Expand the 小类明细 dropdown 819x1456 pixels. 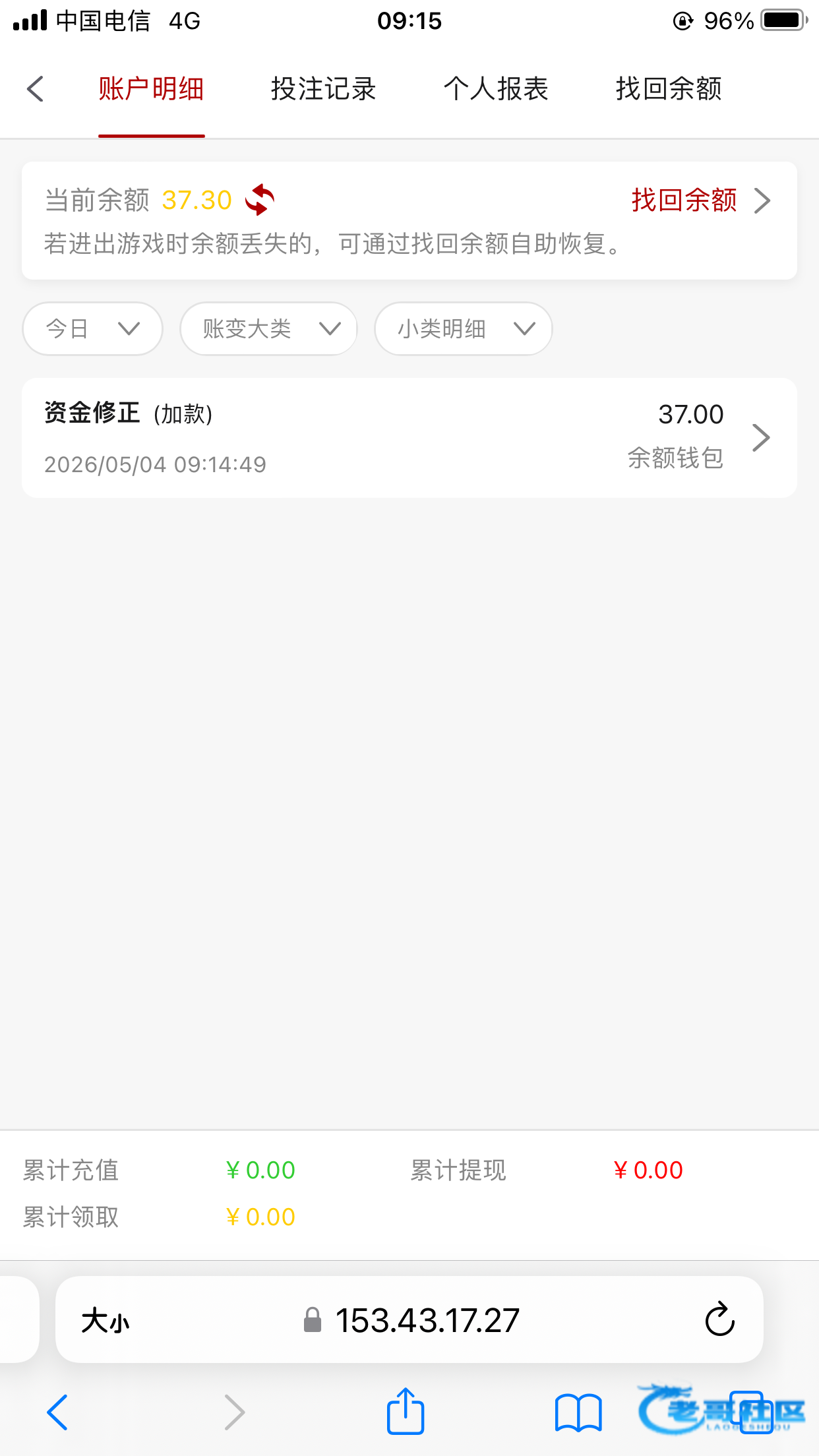463,328
